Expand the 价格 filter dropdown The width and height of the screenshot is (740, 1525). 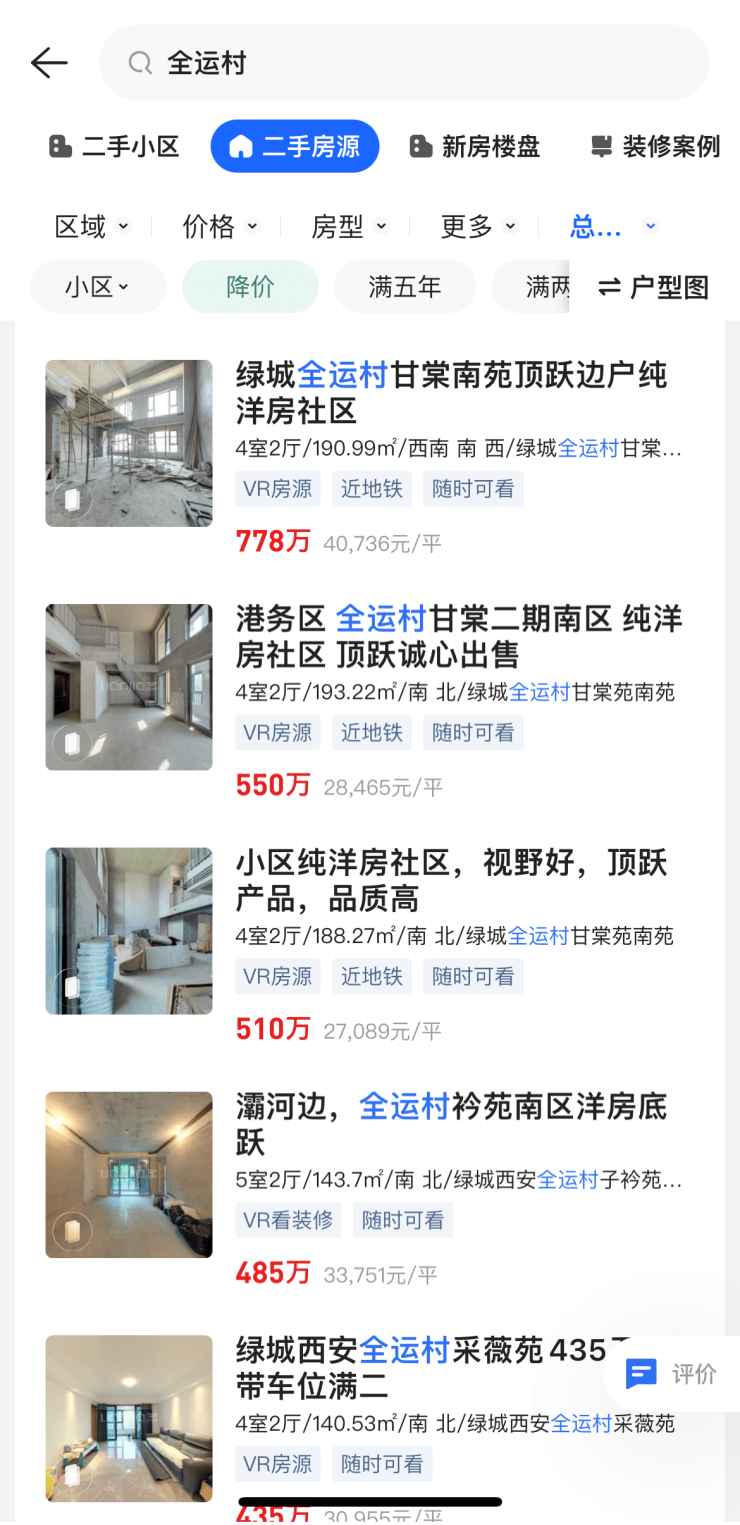(220, 227)
